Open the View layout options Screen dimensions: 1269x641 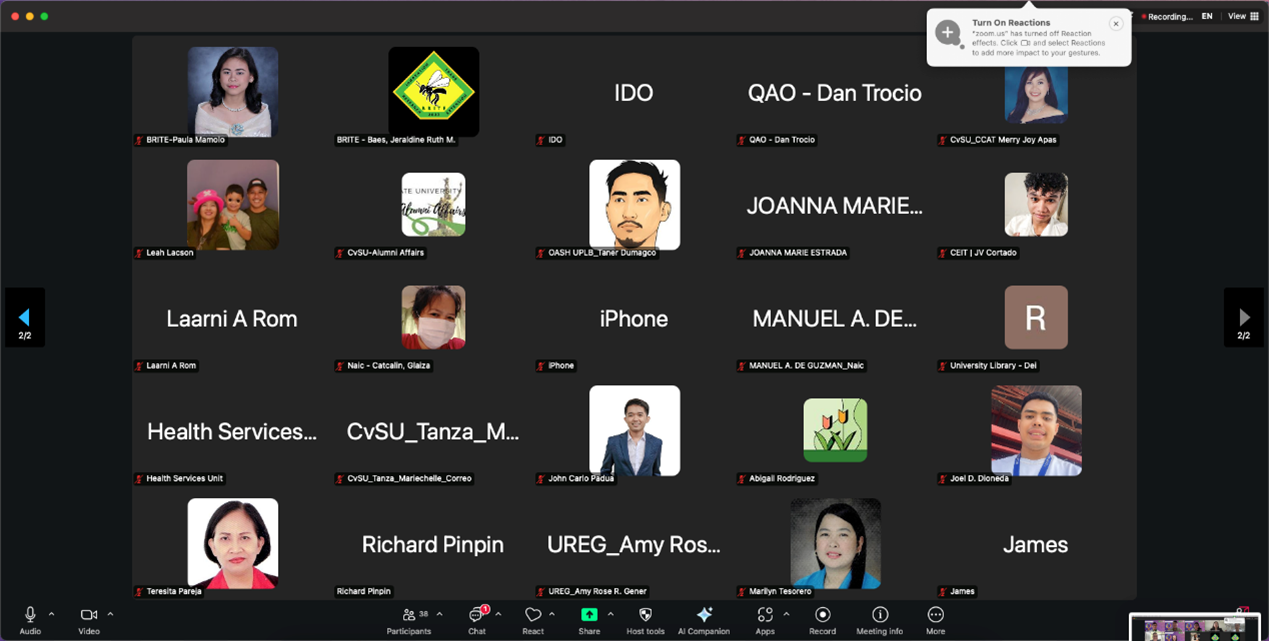tap(1243, 16)
